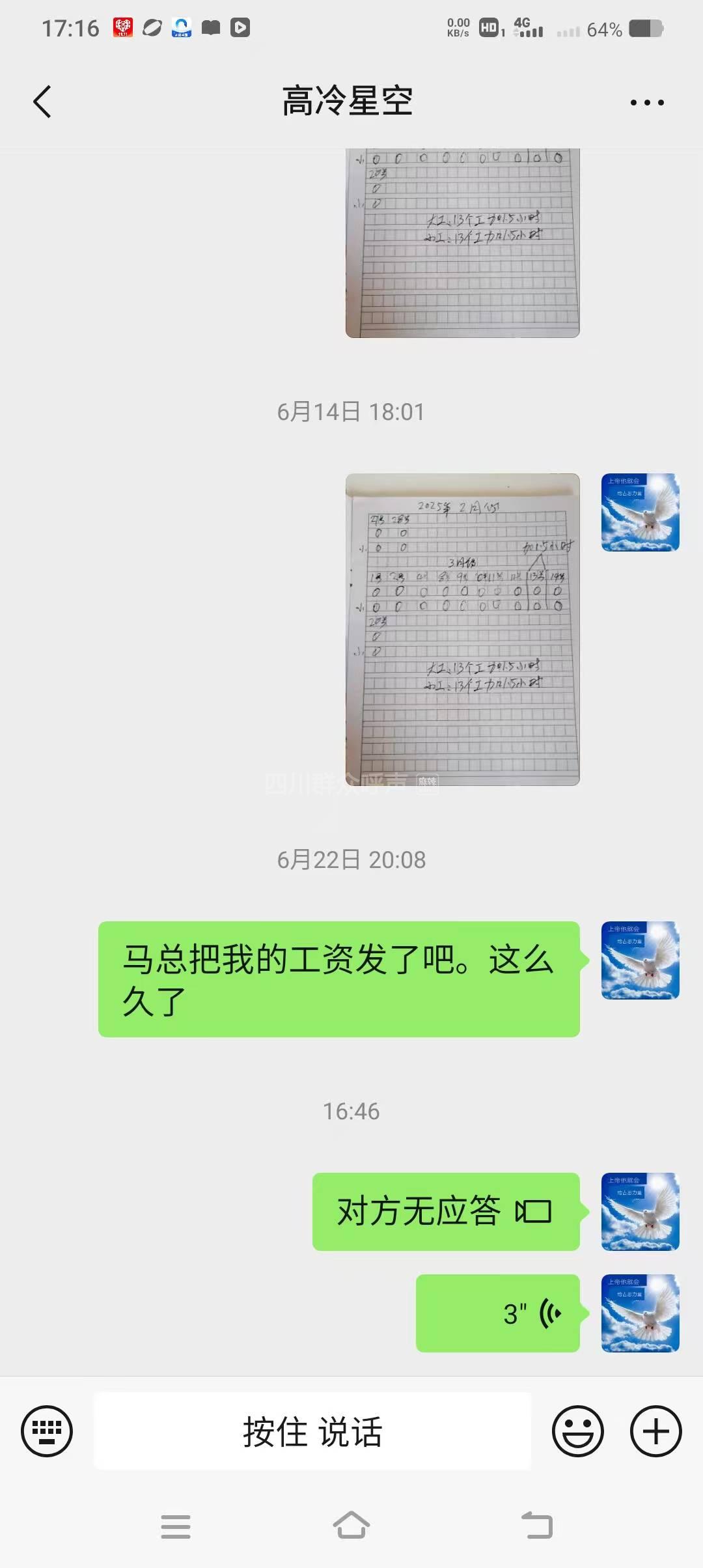The height and width of the screenshot is (1568, 703).
Task: Go back from the 高冷星空 chat
Action: (x=42, y=102)
